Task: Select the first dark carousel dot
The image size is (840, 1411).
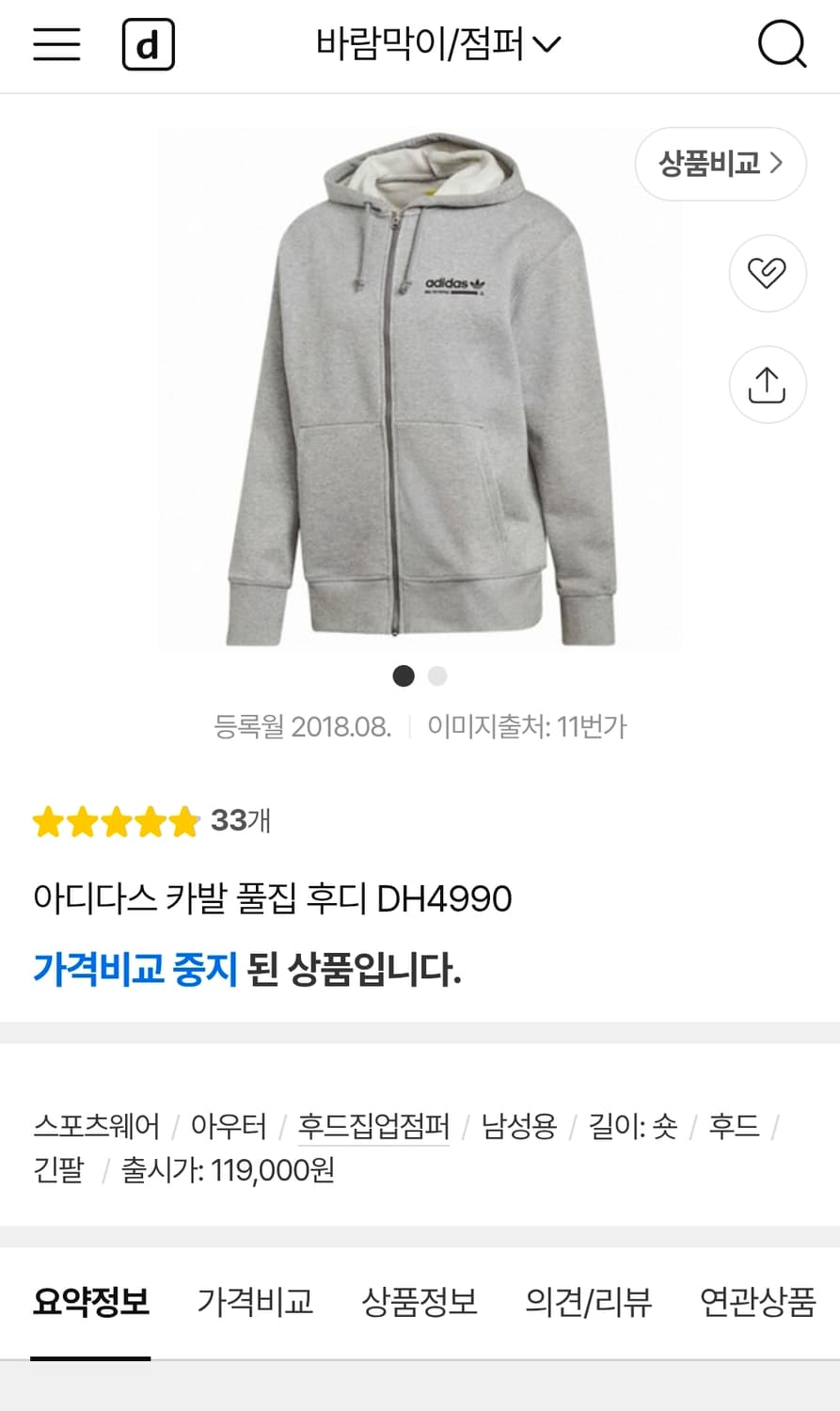Action: [403, 676]
